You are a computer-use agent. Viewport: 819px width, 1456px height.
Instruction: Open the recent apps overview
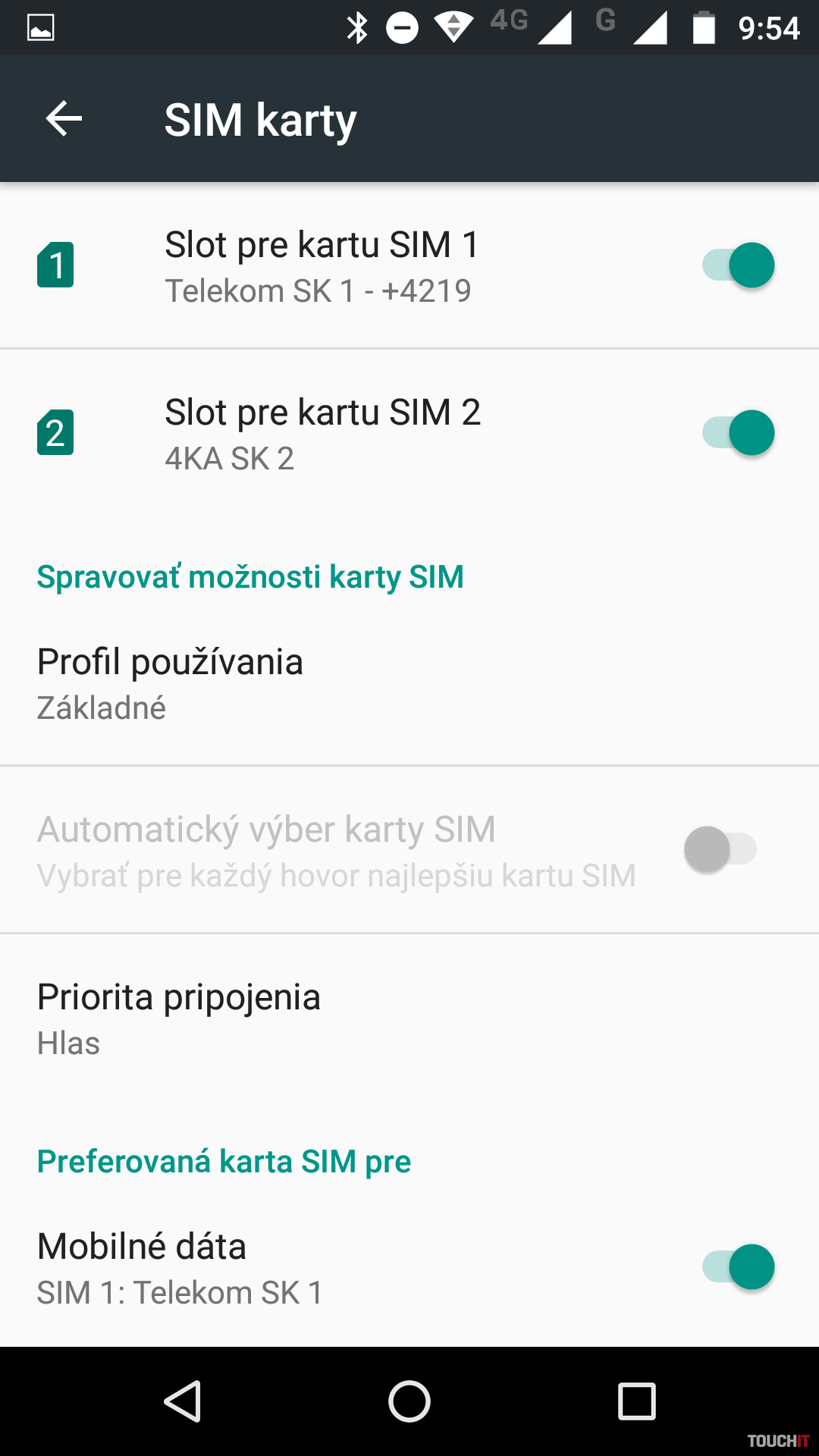coord(637,1401)
